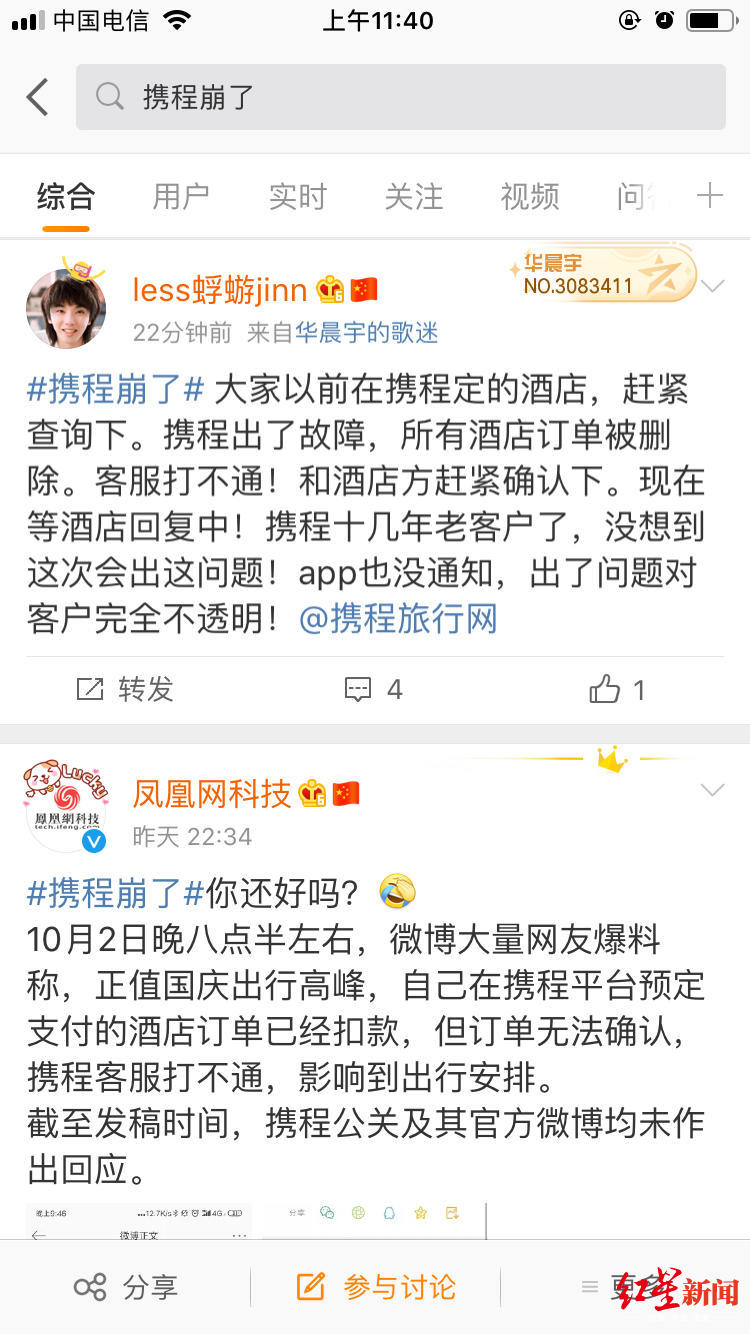
Task: Expand the chevron menu on less蜉蝣jinn's post
Action: pos(712,288)
